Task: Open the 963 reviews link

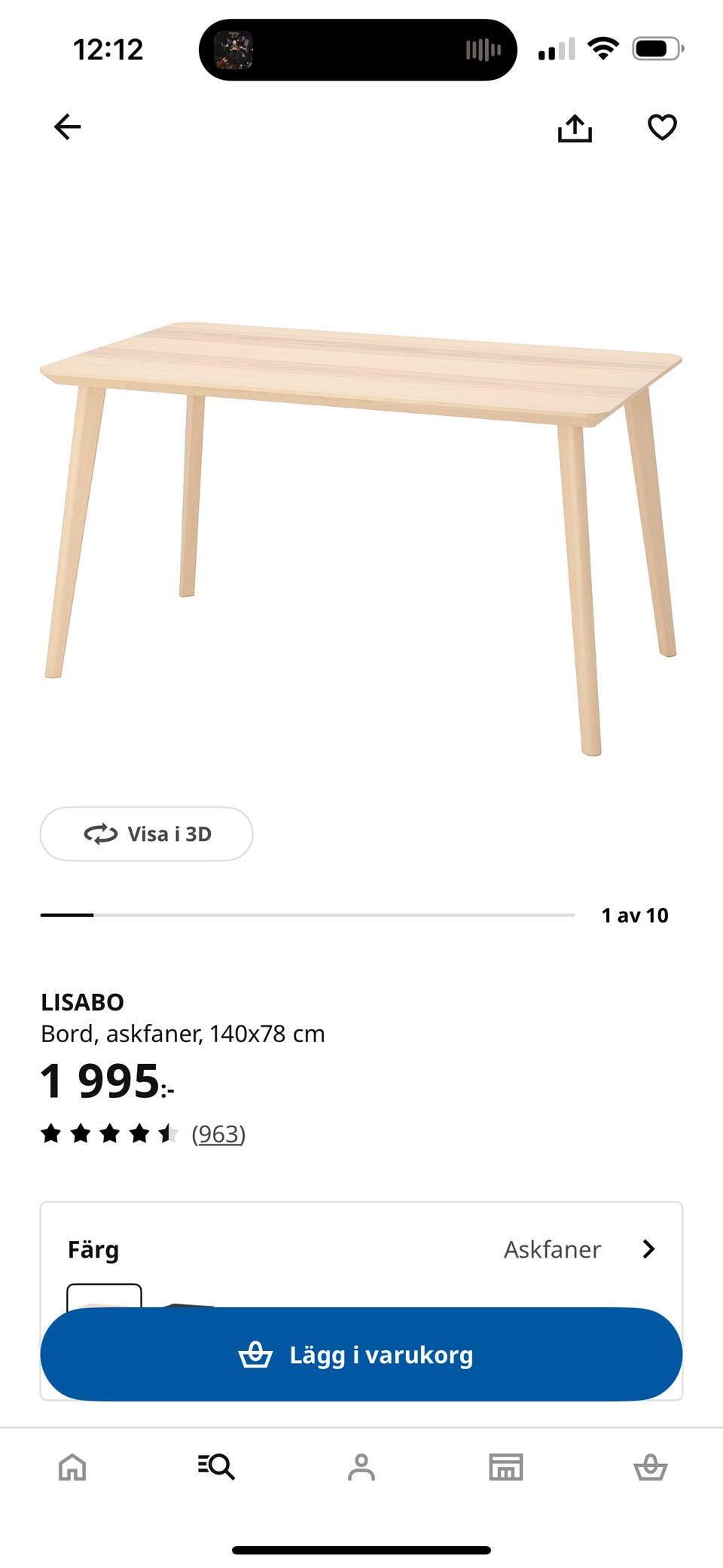Action: pos(218,1134)
